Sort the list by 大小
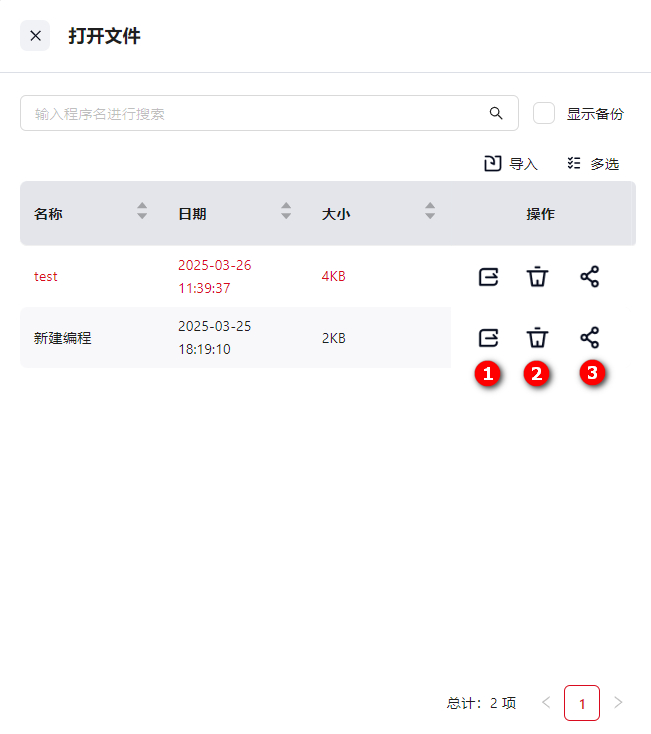This screenshot has width=651, height=734. tap(430, 213)
